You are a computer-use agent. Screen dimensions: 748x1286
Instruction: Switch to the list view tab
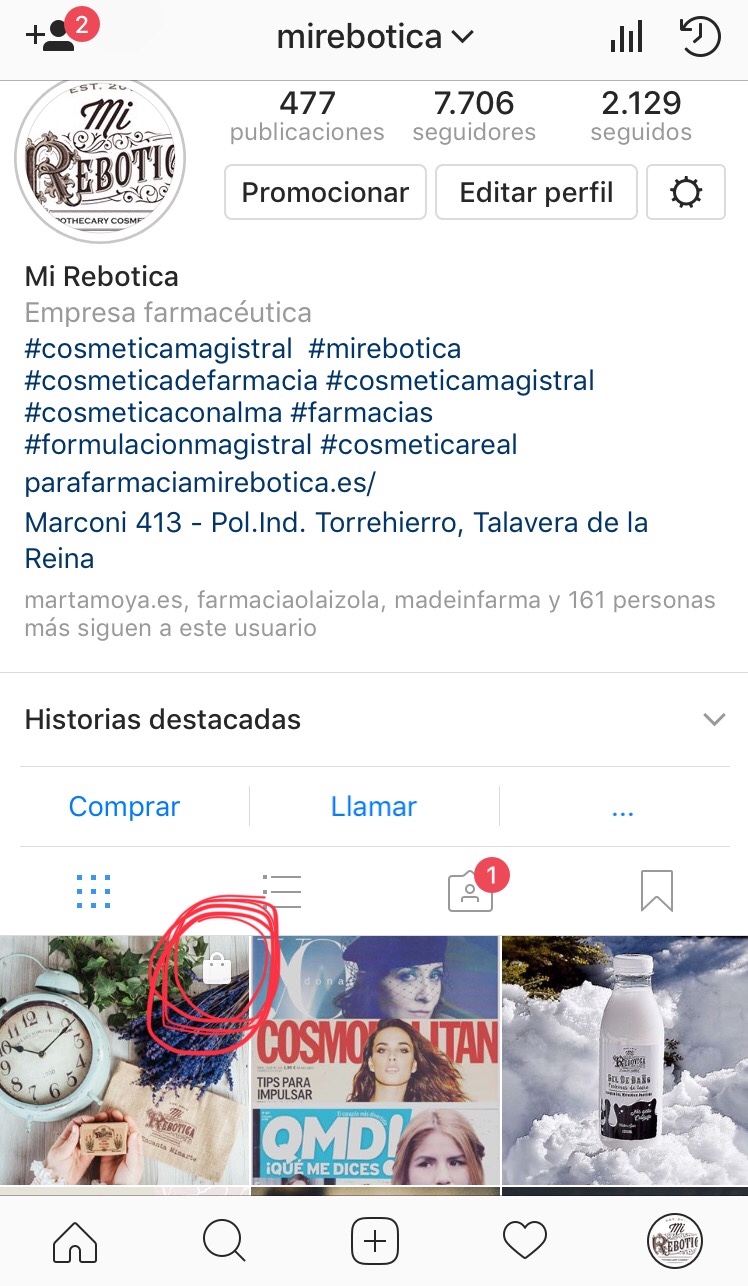click(x=281, y=890)
